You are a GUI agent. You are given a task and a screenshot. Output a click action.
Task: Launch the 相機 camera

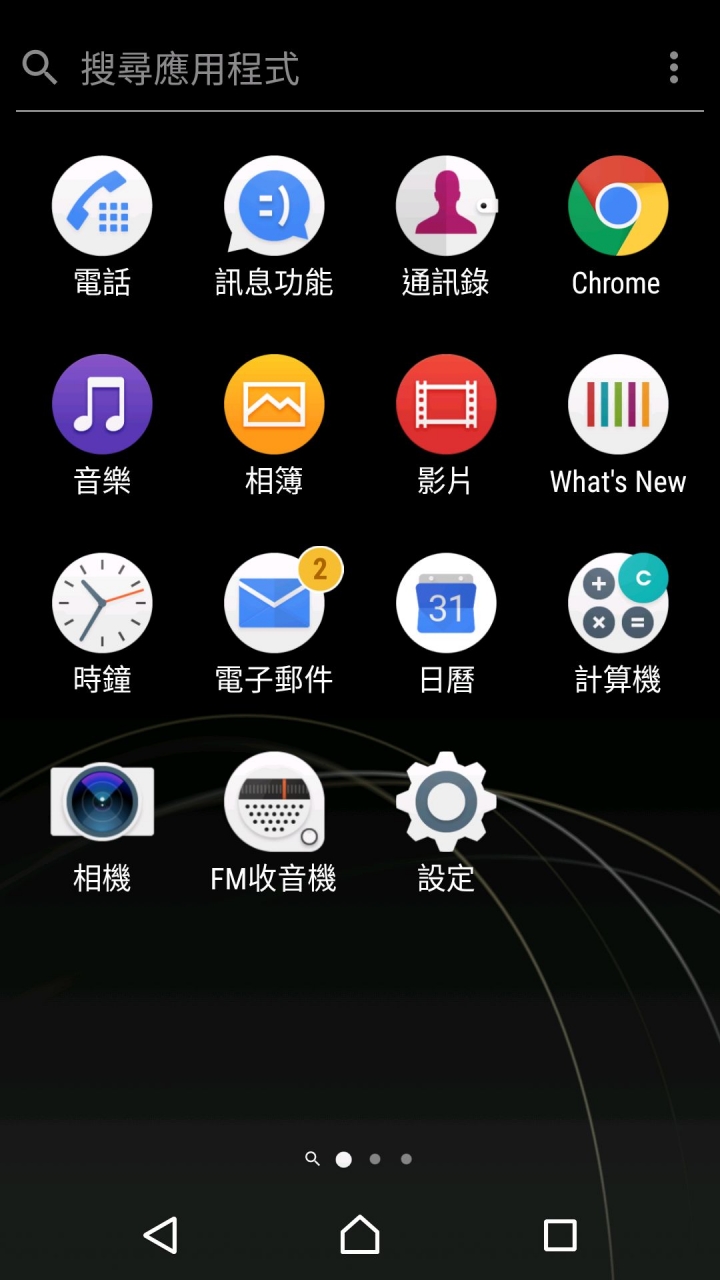pyautogui.click(x=102, y=801)
